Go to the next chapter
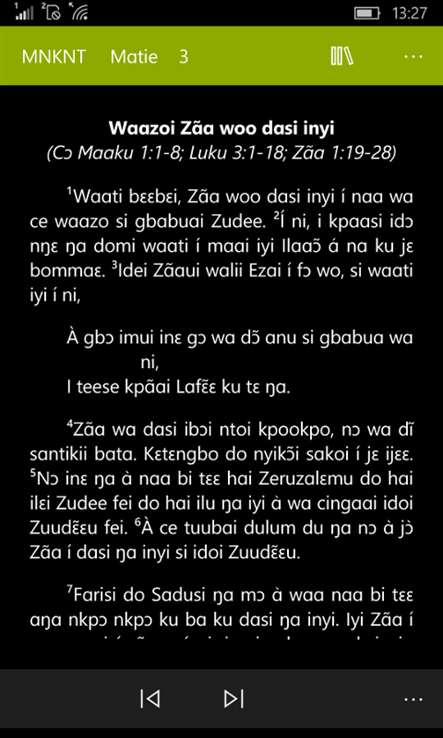 click(x=234, y=698)
